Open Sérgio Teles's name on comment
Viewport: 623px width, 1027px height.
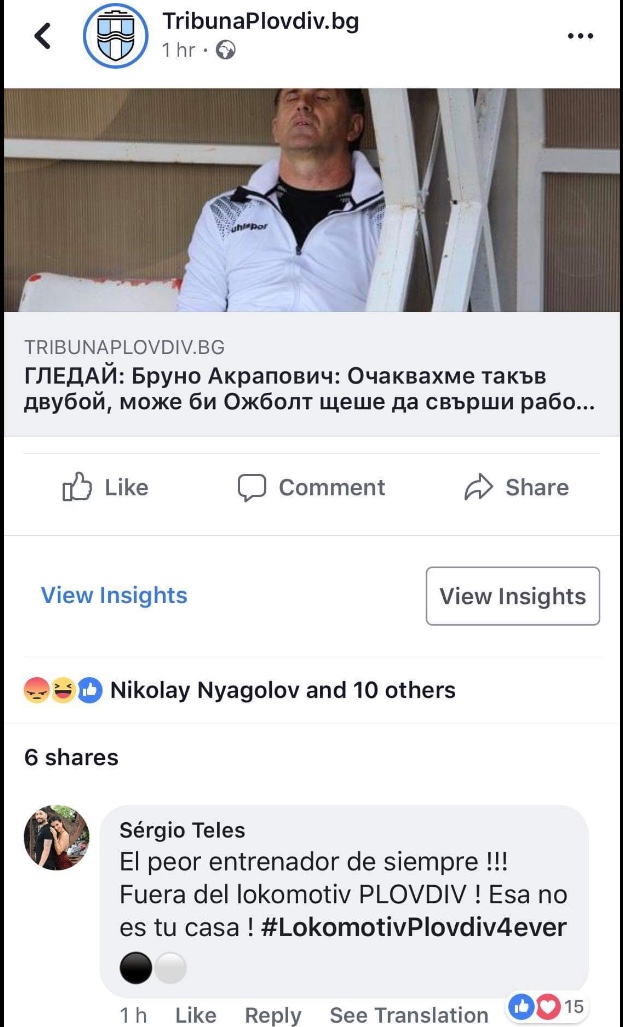pyautogui.click(x=181, y=830)
